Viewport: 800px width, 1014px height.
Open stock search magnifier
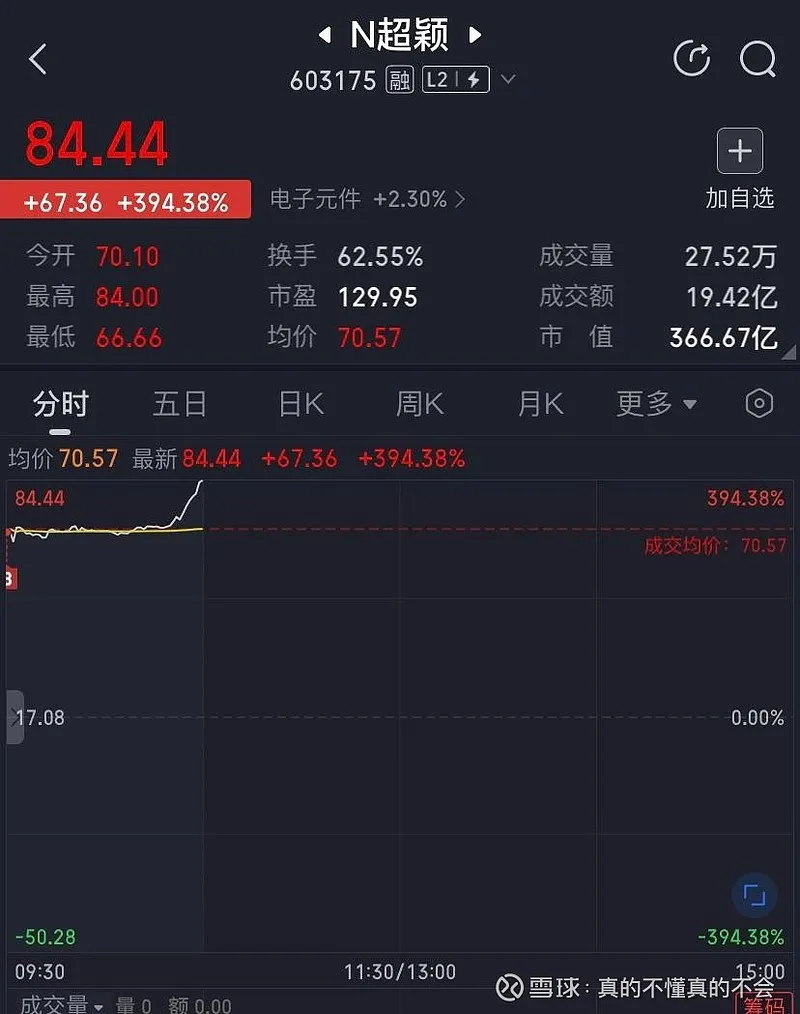(x=757, y=59)
